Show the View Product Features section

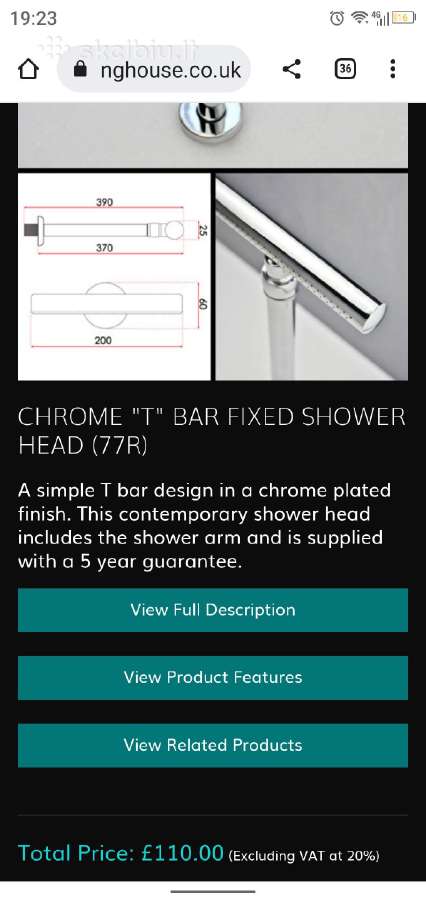tap(213, 677)
